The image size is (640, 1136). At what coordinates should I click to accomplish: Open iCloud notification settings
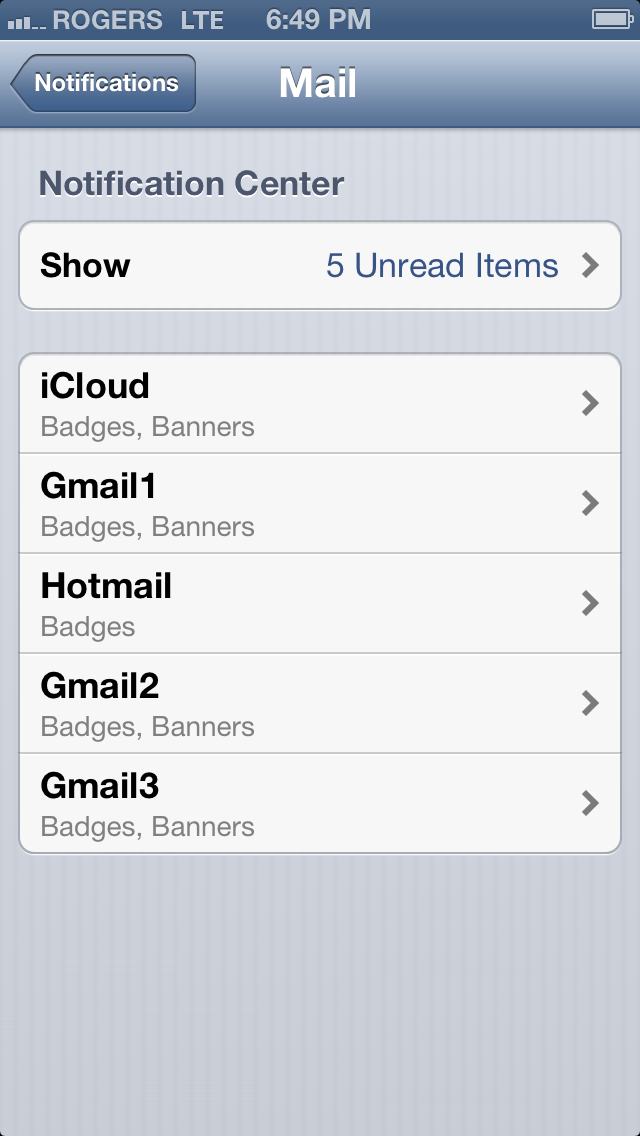(x=320, y=404)
